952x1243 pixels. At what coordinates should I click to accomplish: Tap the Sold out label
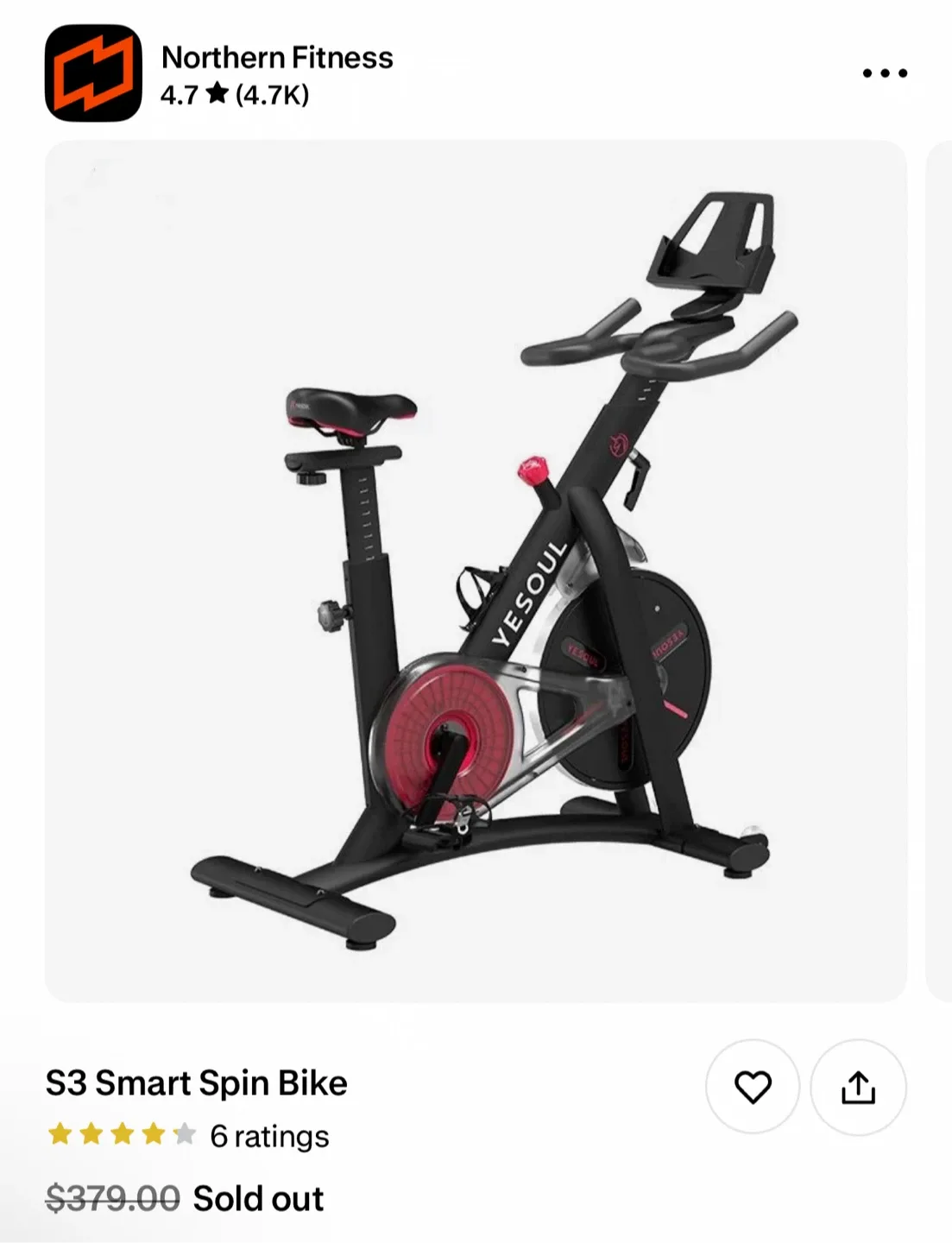258,1198
